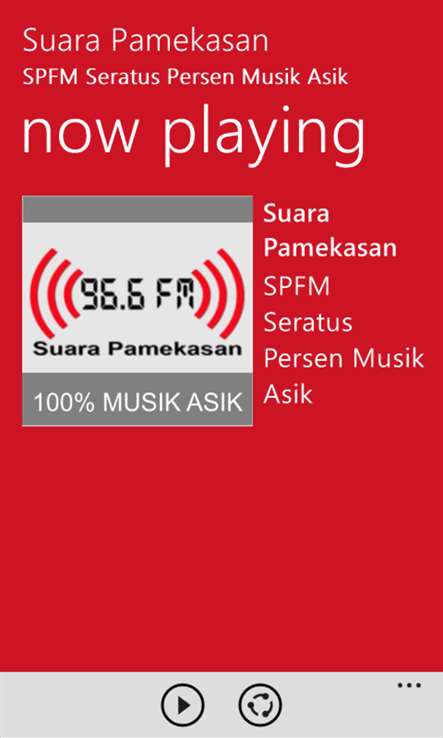Start playing the Suara Pamekasan stream
Screen dimensions: 443x738
pos(183,706)
